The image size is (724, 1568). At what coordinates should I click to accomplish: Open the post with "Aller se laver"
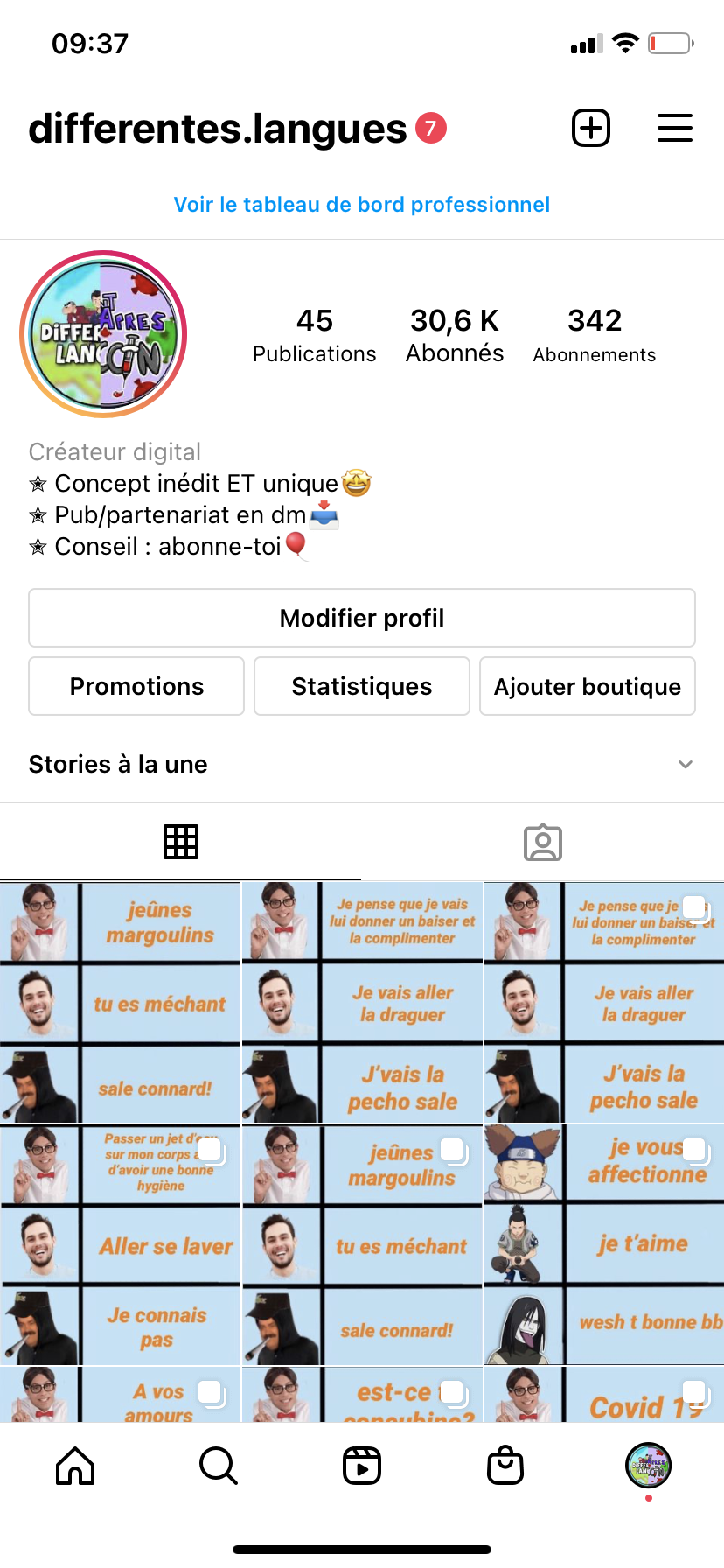pyautogui.click(x=121, y=1244)
